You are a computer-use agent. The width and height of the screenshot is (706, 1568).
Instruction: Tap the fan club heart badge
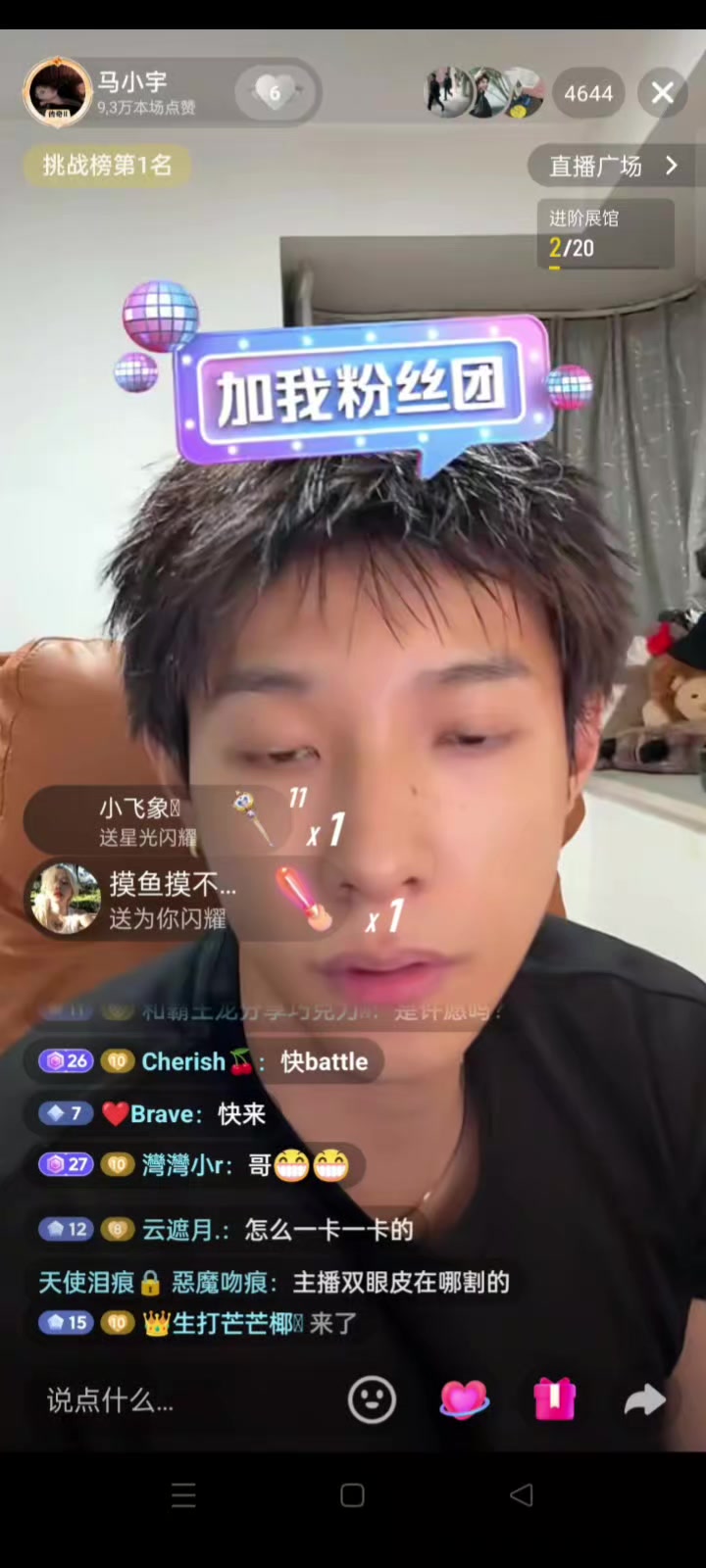275,93
